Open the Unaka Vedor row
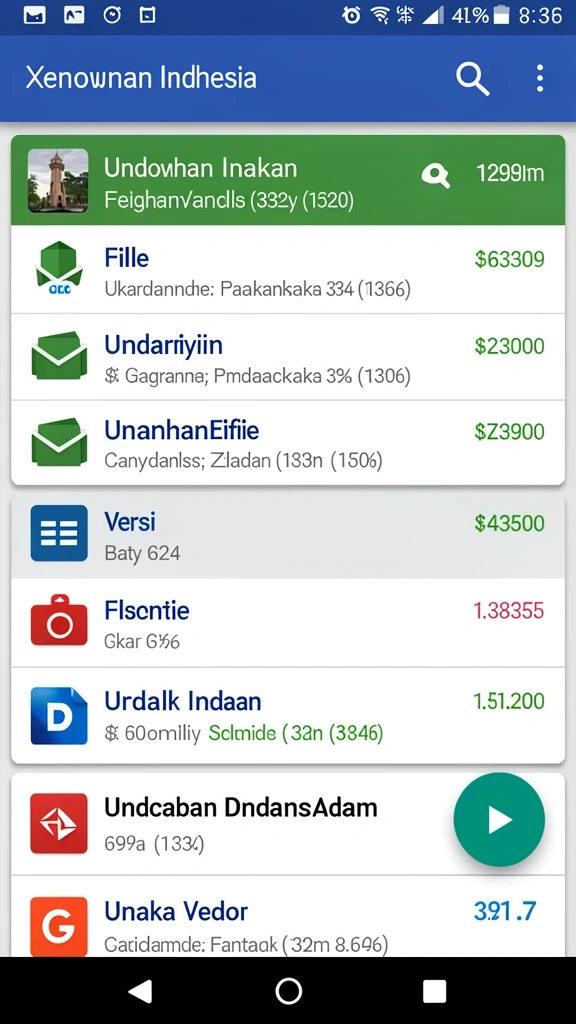Image resolution: width=576 pixels, height=1024 pixels. [x=288, y=916]
